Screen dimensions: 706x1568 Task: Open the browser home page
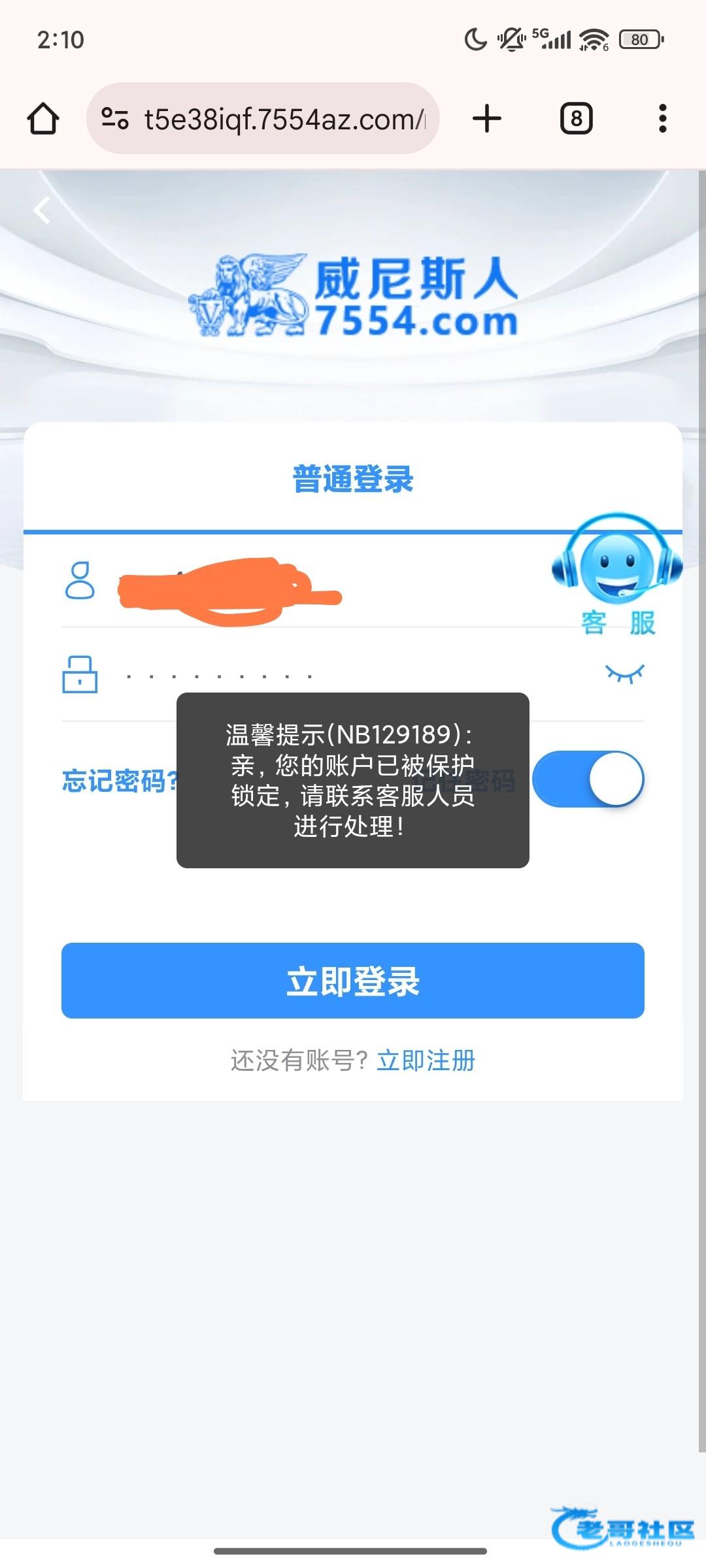43,119
